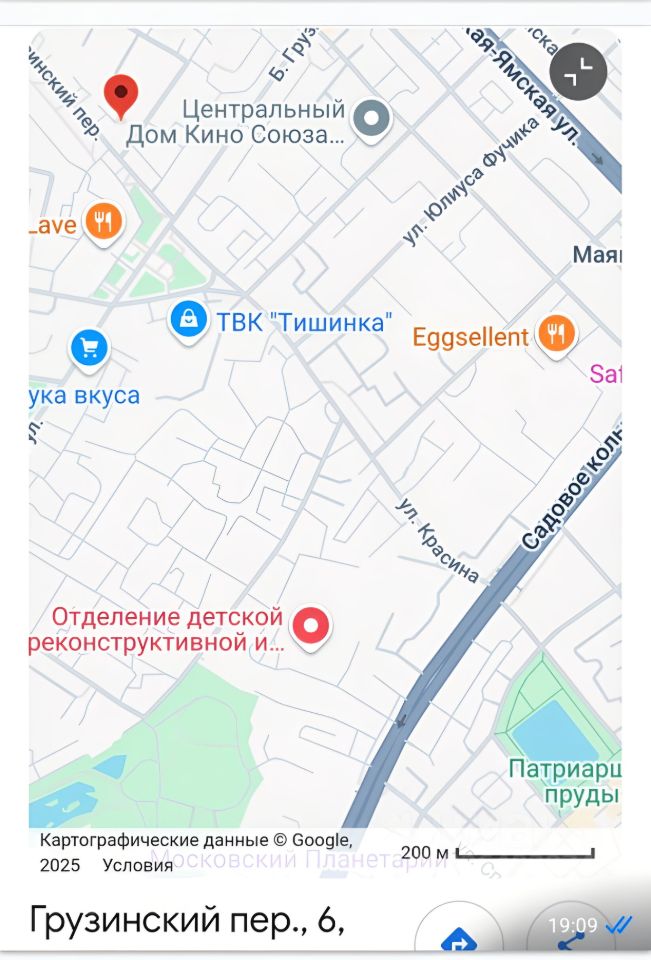Viewport: 651px width, 960px height.
Task: Open the Центральный Дом Кино place marker
Action: pyautogui.click(x=373, y=119)
